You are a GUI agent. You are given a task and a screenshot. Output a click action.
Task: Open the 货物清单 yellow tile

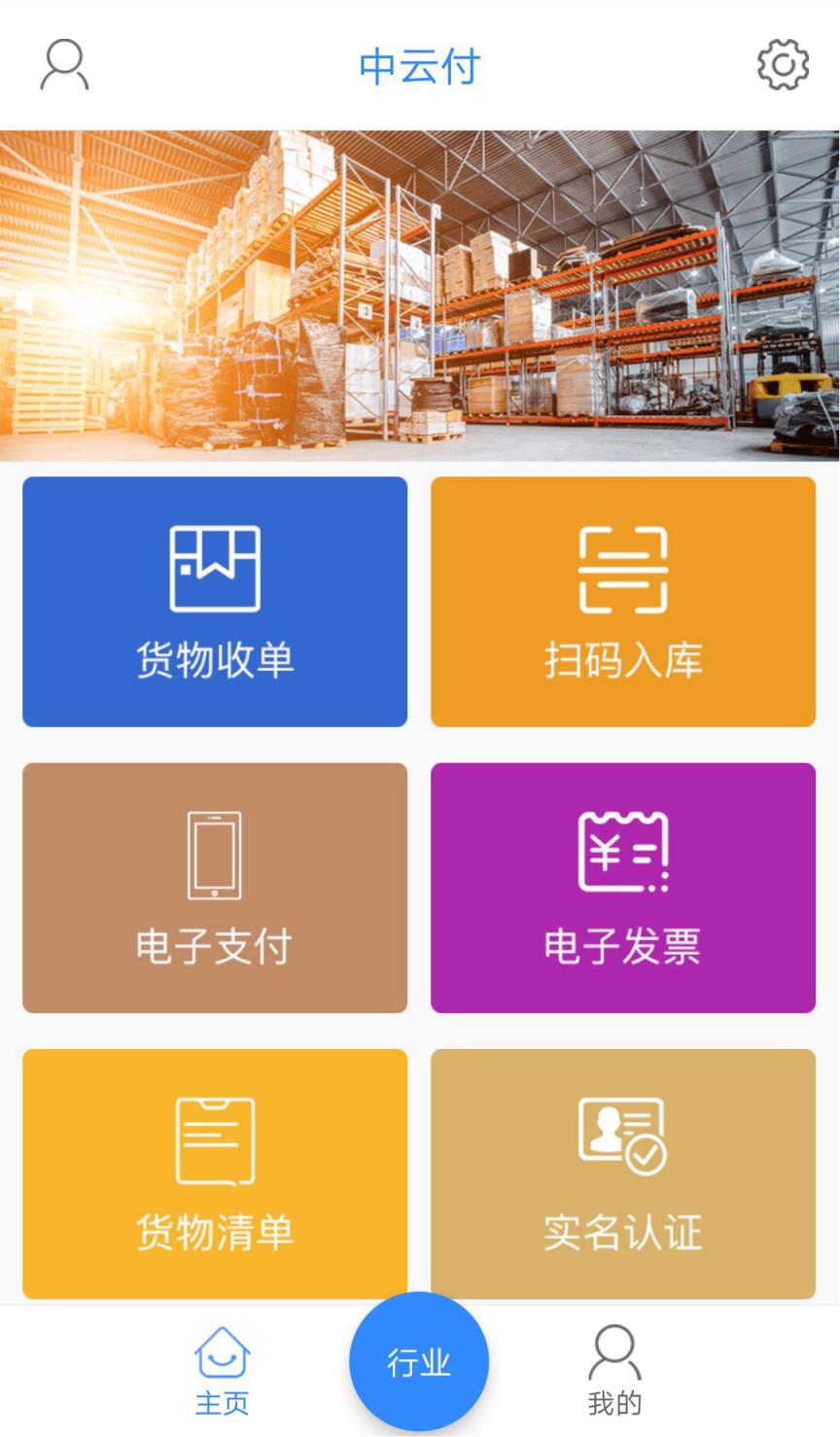214,1172
